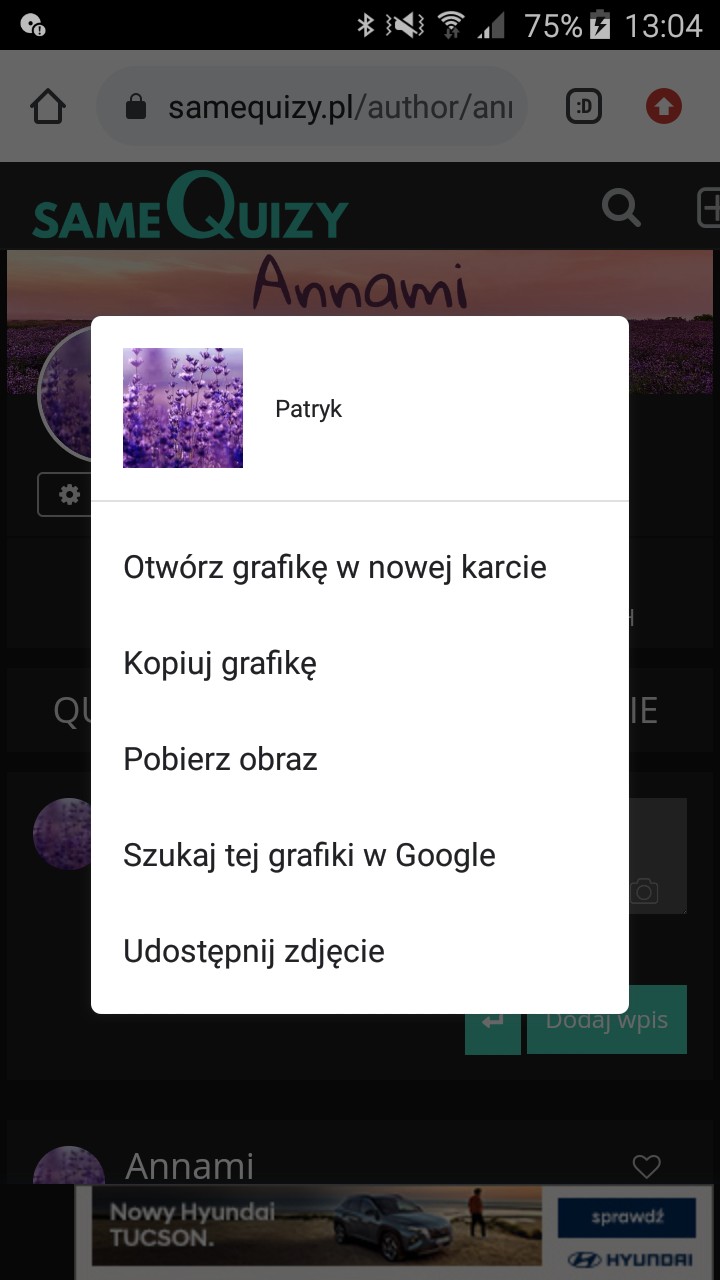The height and width of the screenshot is (1280, 720).
Task: Select "Szukaj tej grafiki w Google"
Action: click(x=309, y=855)
